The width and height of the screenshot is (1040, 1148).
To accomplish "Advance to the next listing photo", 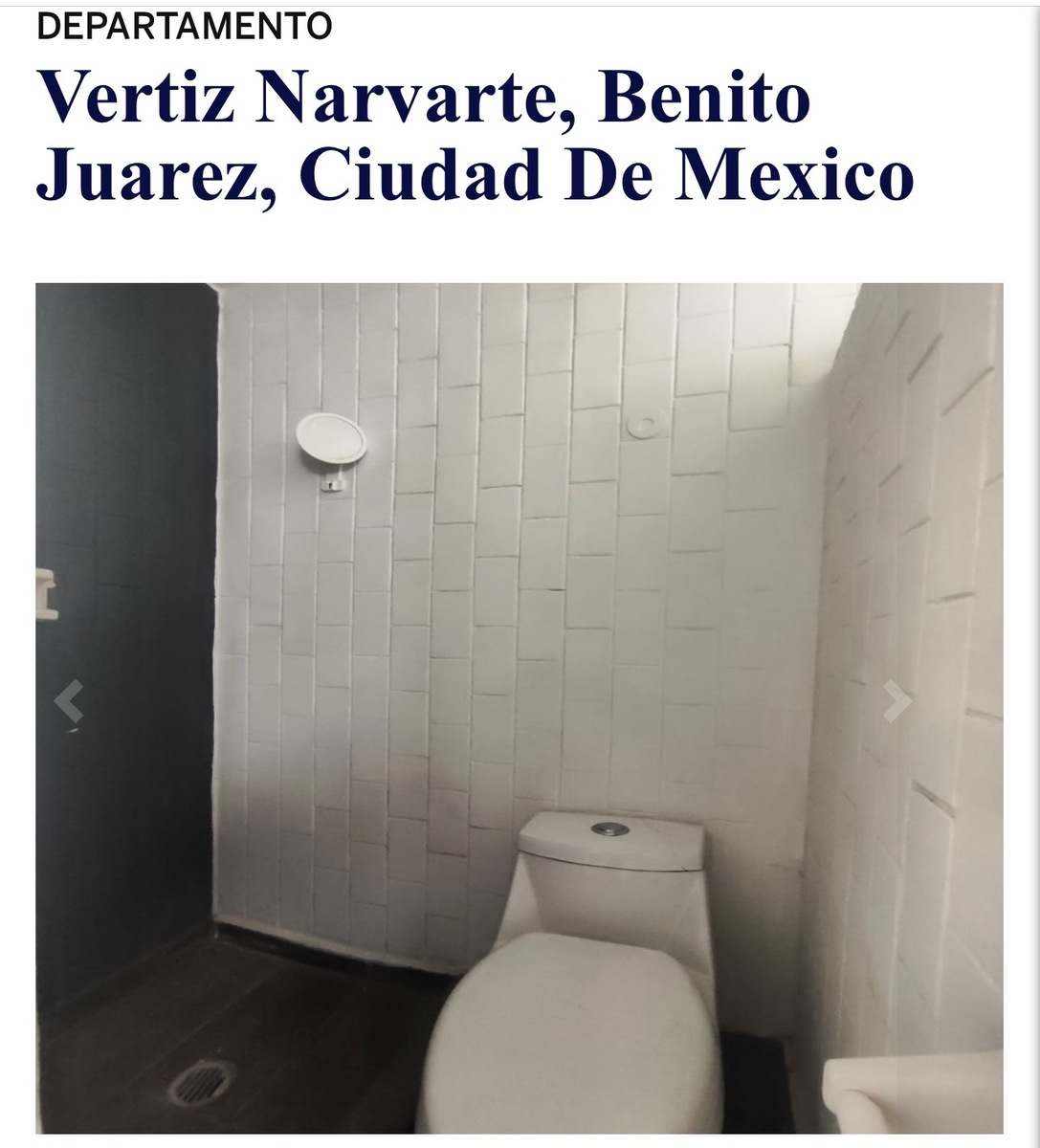I will pos(896,701).
